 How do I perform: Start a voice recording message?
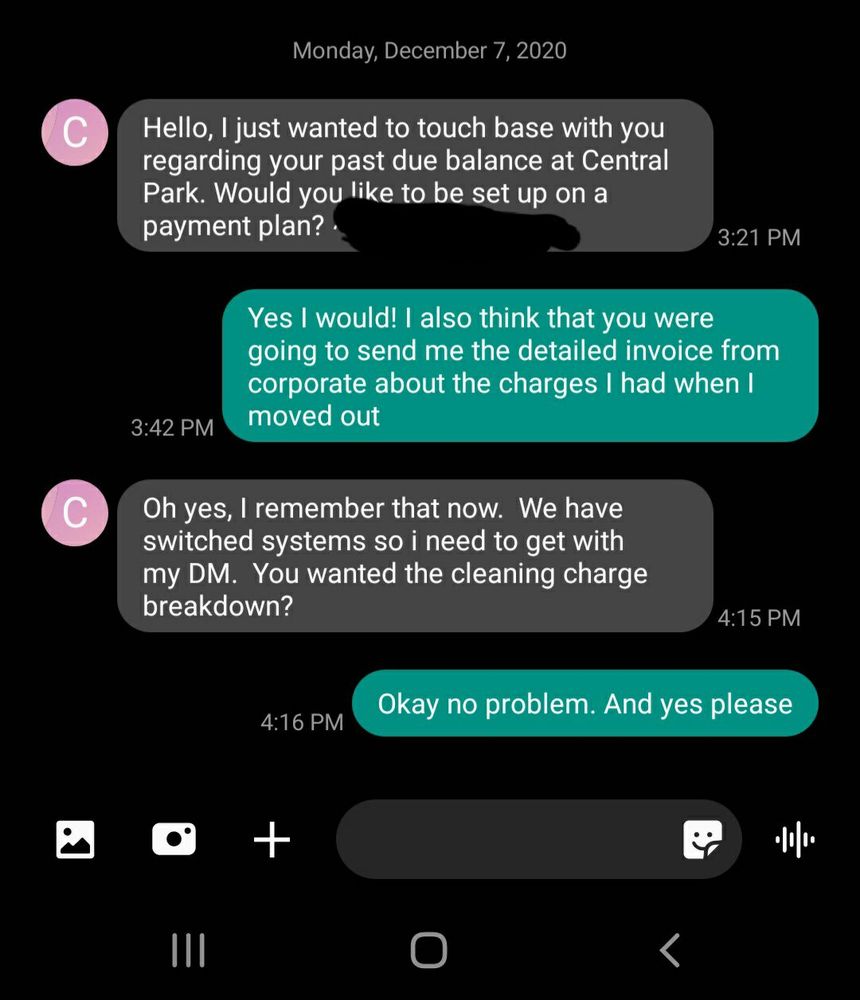[x=795, y=840]
